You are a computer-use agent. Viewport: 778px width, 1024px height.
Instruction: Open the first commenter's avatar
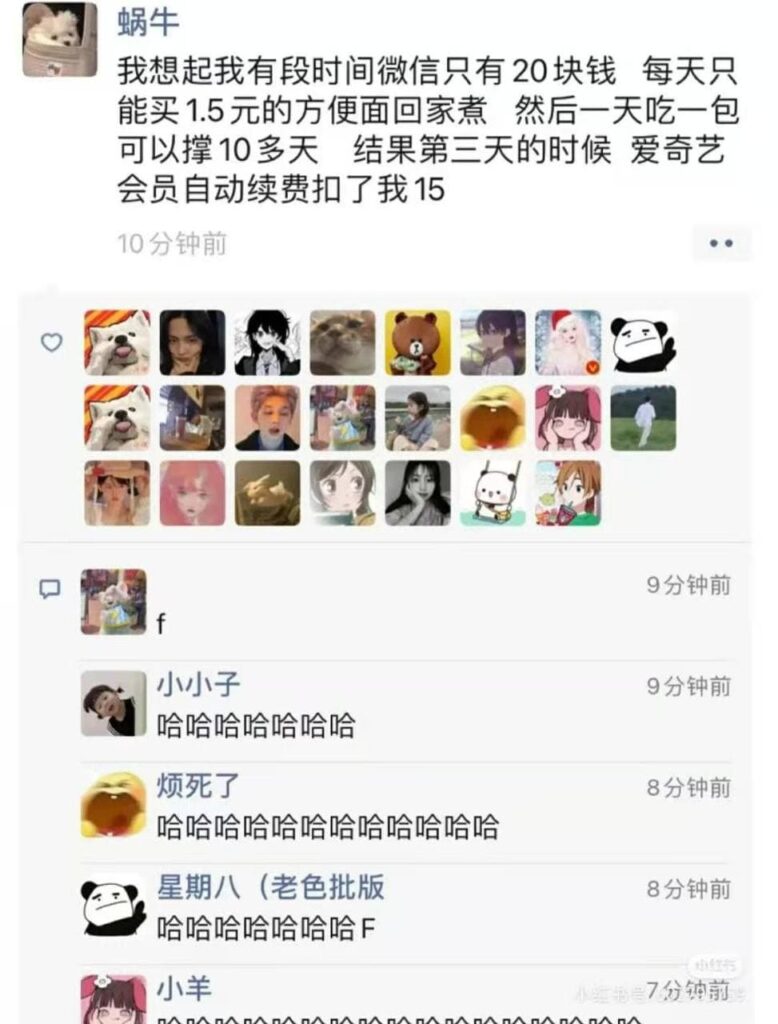(x=113, y=602)
